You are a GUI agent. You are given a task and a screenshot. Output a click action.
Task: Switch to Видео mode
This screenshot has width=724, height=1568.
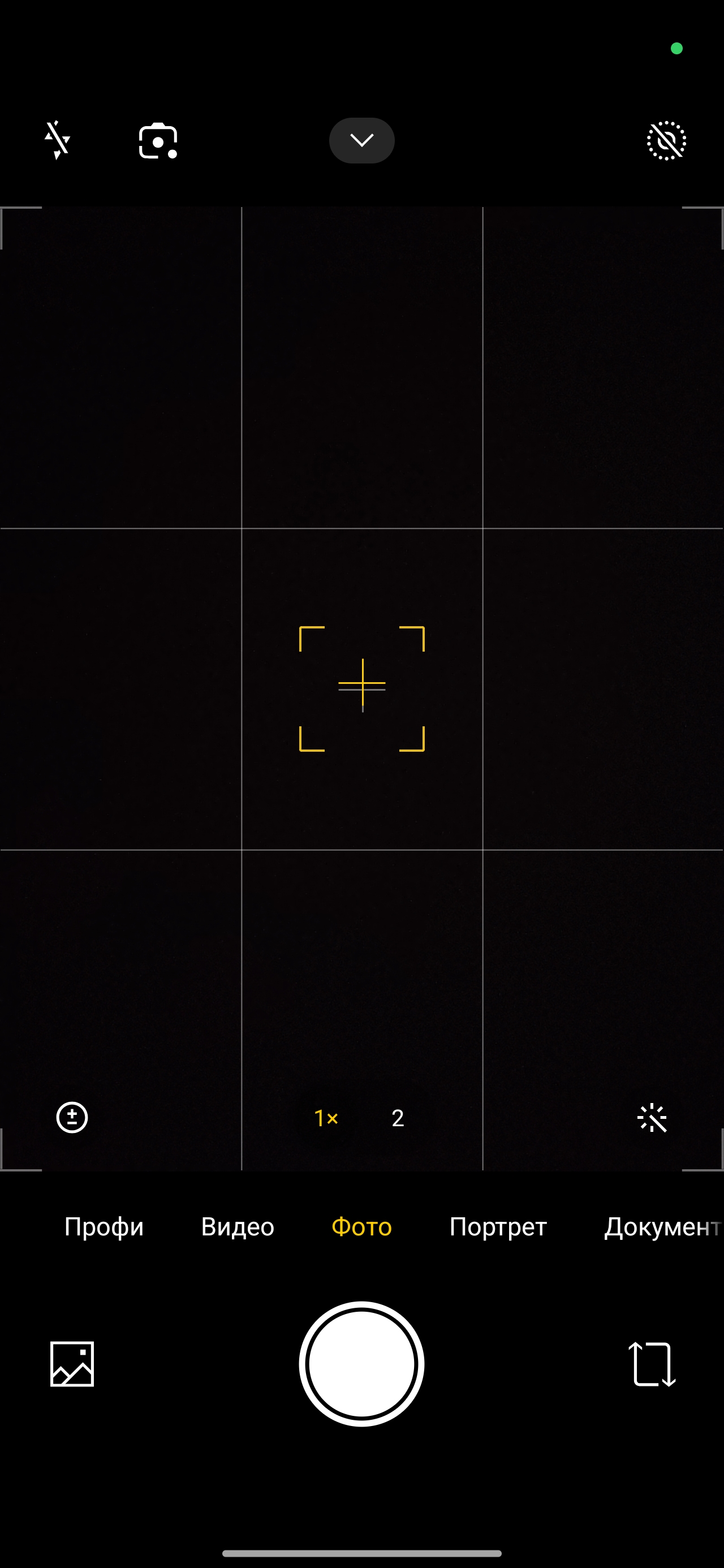(x=238, y=1226)
